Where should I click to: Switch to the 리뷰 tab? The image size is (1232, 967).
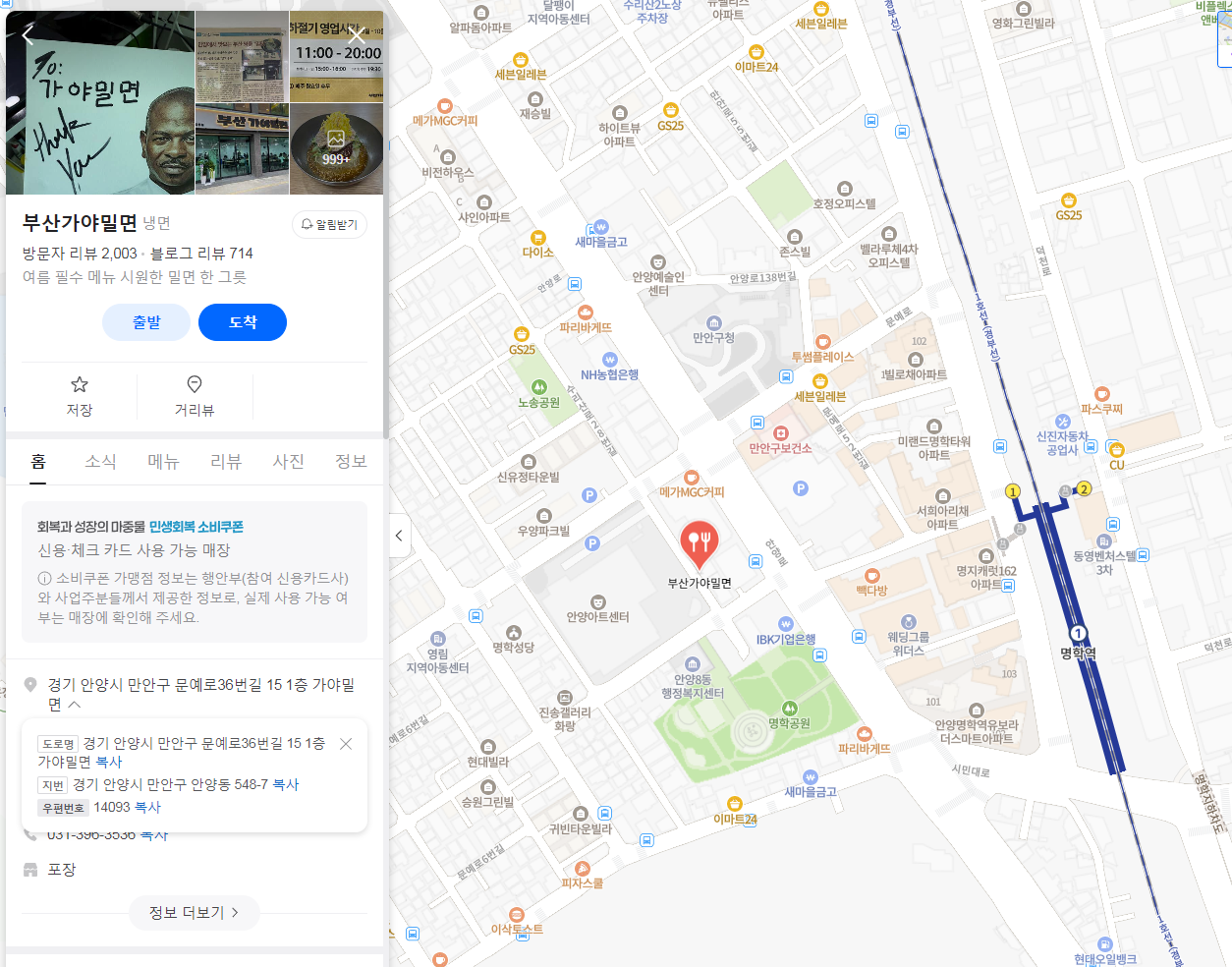226,461
